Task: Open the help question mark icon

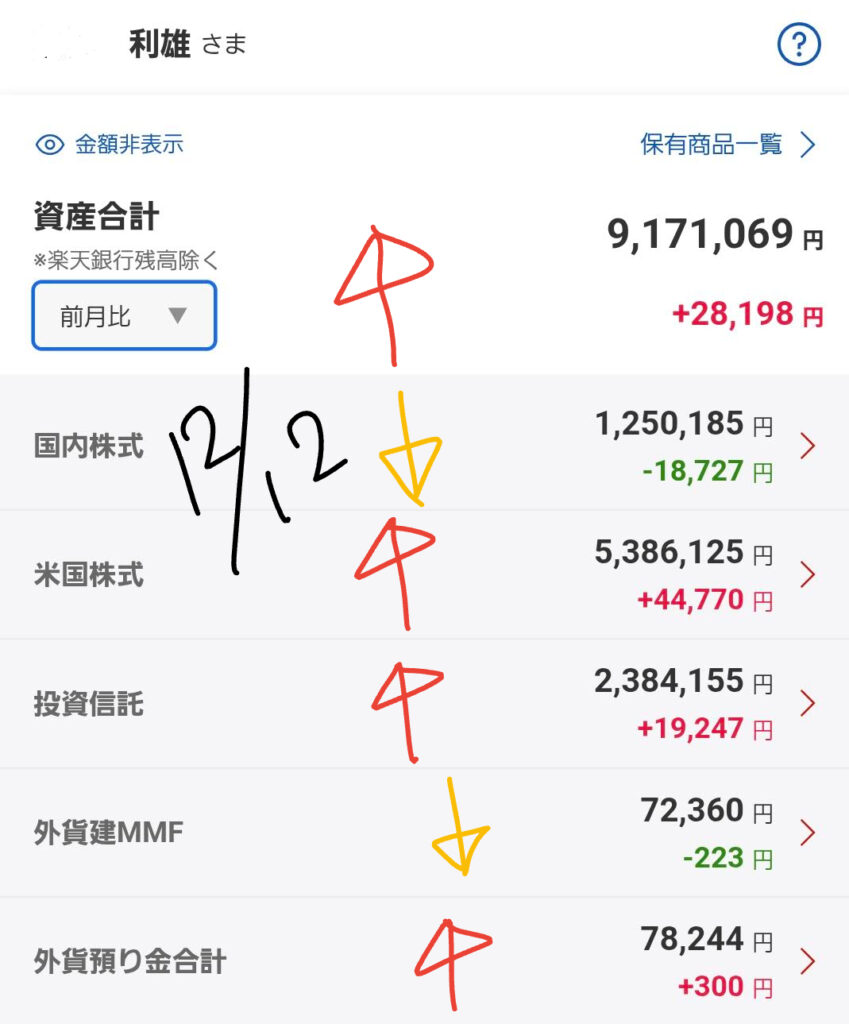Action: click(x=798, y=45)
